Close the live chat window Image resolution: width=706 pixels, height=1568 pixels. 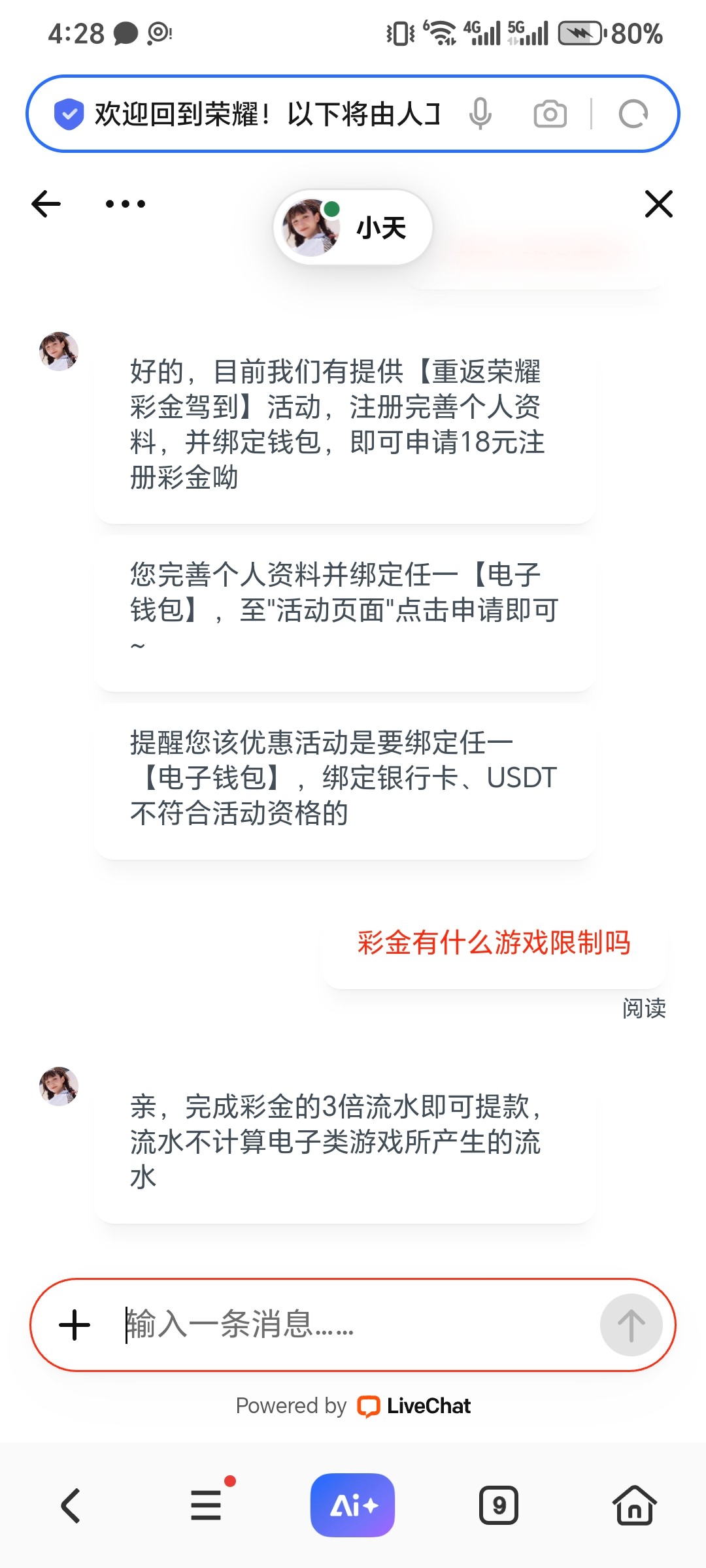[658, 204]
